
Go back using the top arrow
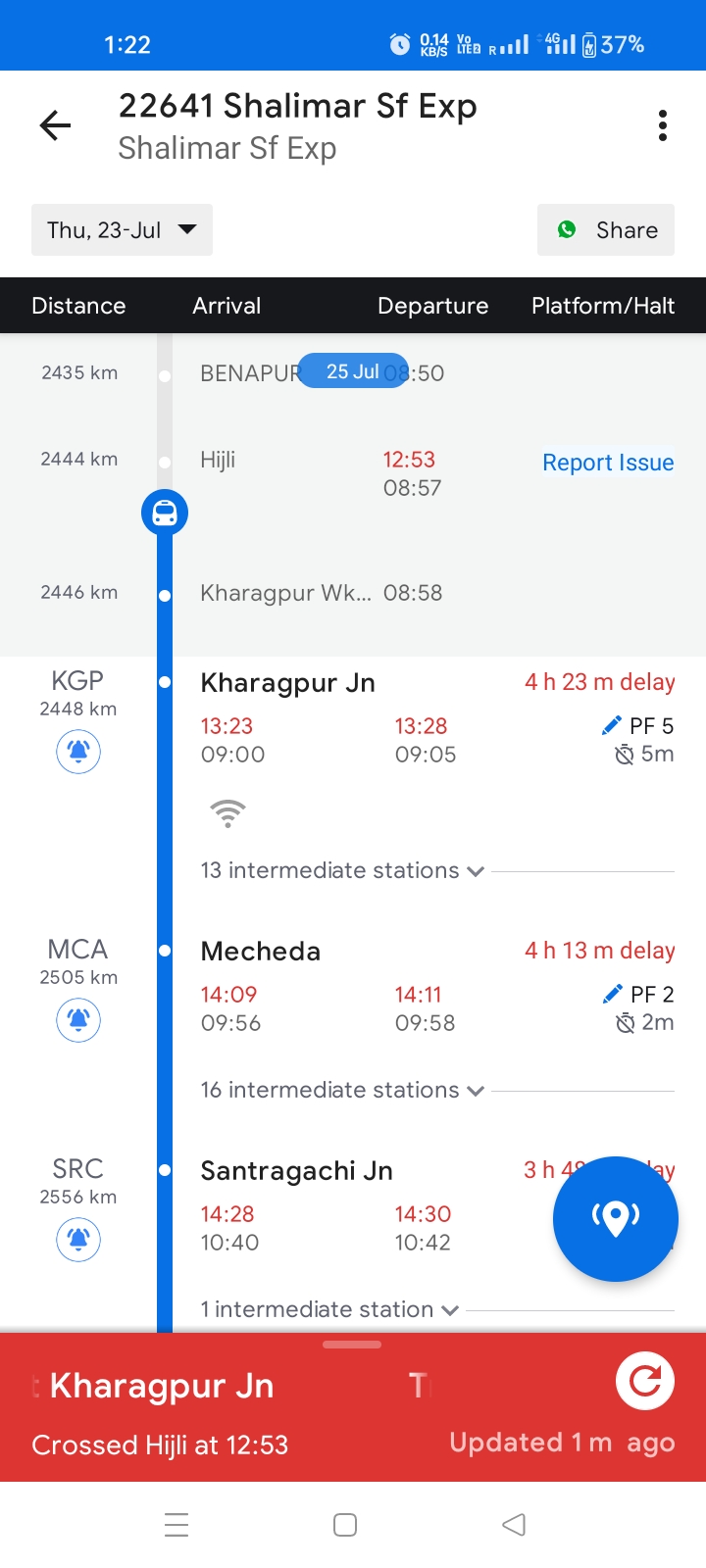pyautogui.click(x=55, y=125)
